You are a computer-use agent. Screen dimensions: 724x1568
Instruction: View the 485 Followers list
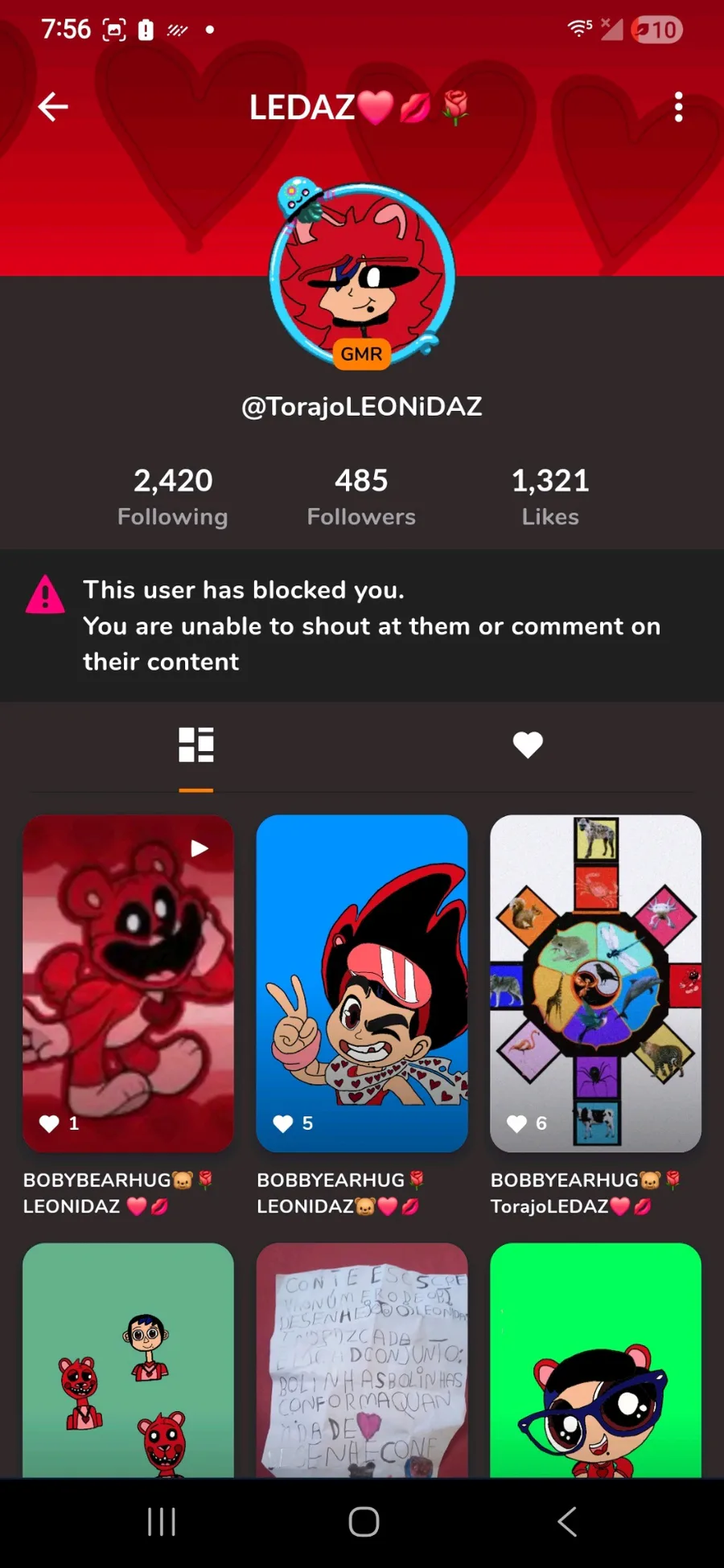coord(362,497)
